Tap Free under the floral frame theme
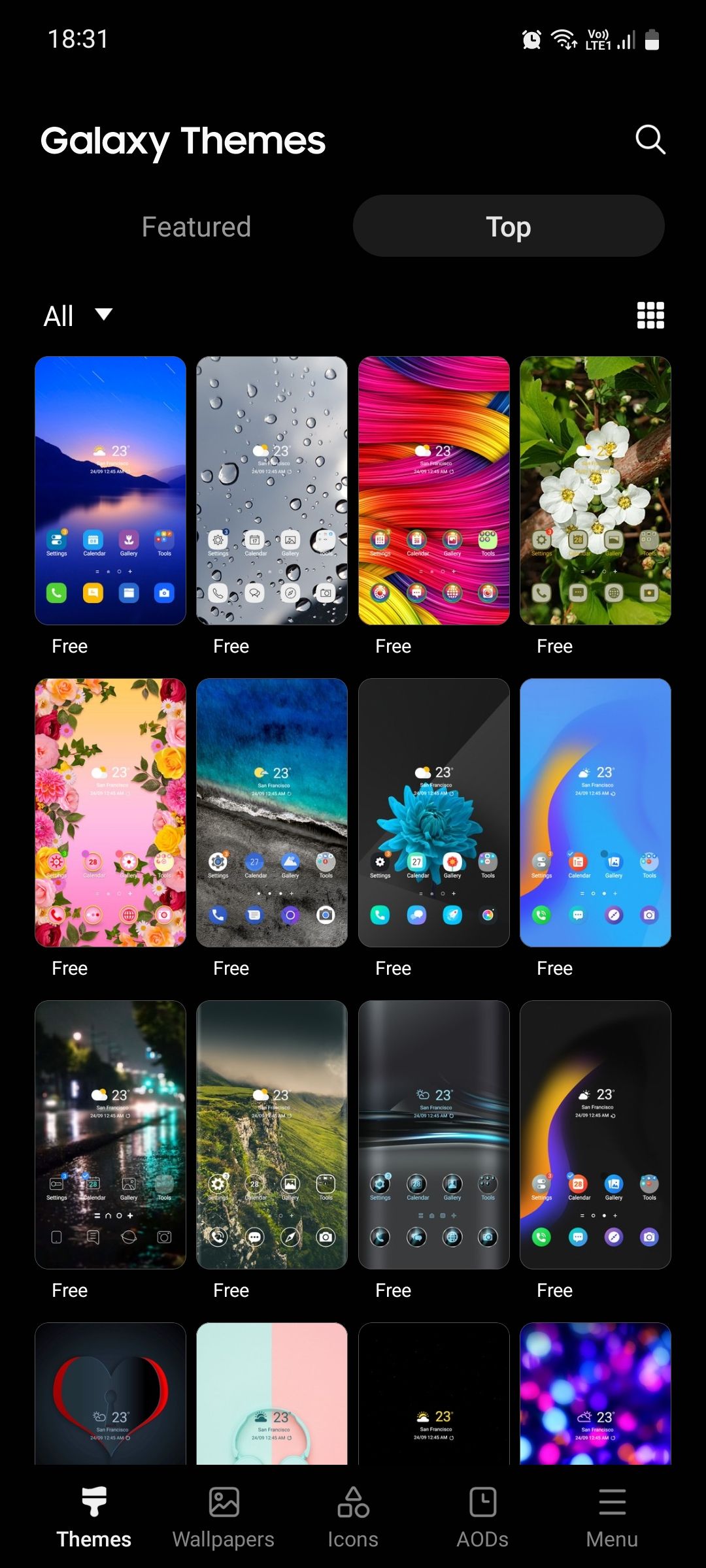Image resolution: width=706 pixels, height=1568 pixels. point(69,968)
